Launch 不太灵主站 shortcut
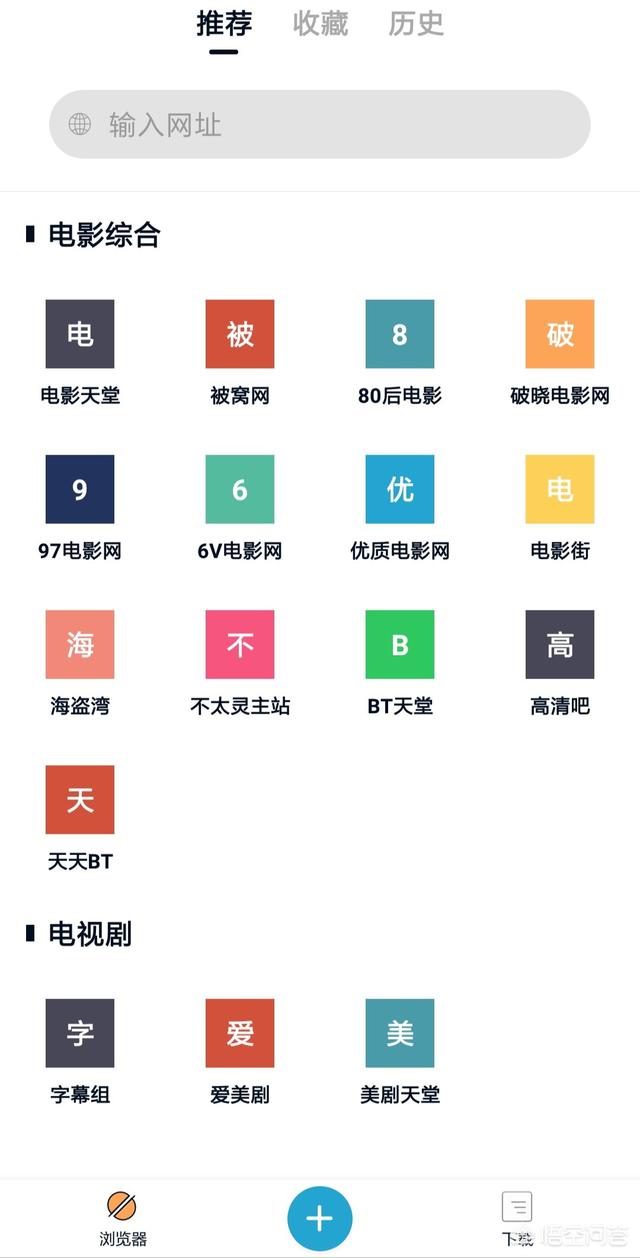 click(x=240, y=645)
